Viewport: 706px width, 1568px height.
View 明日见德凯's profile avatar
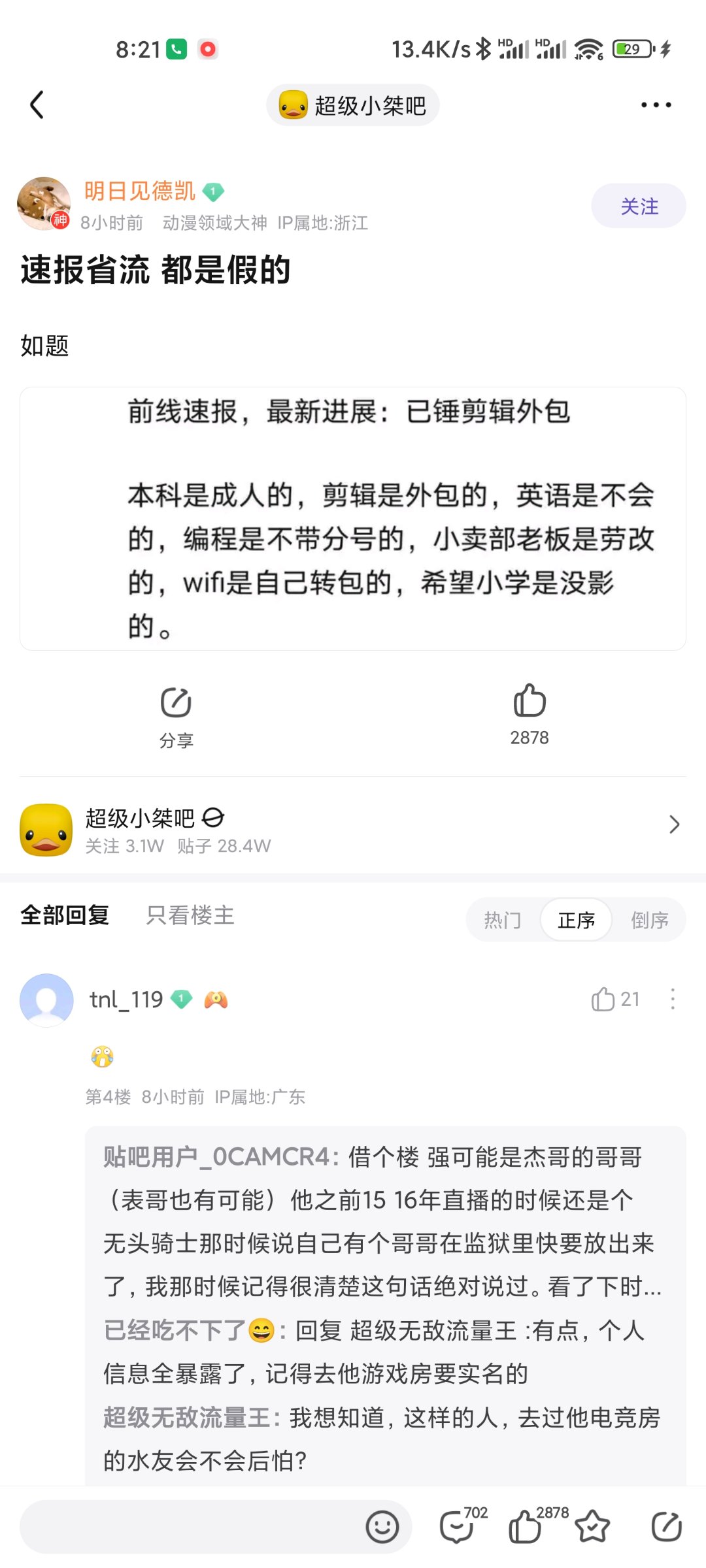tap(44, 204)
